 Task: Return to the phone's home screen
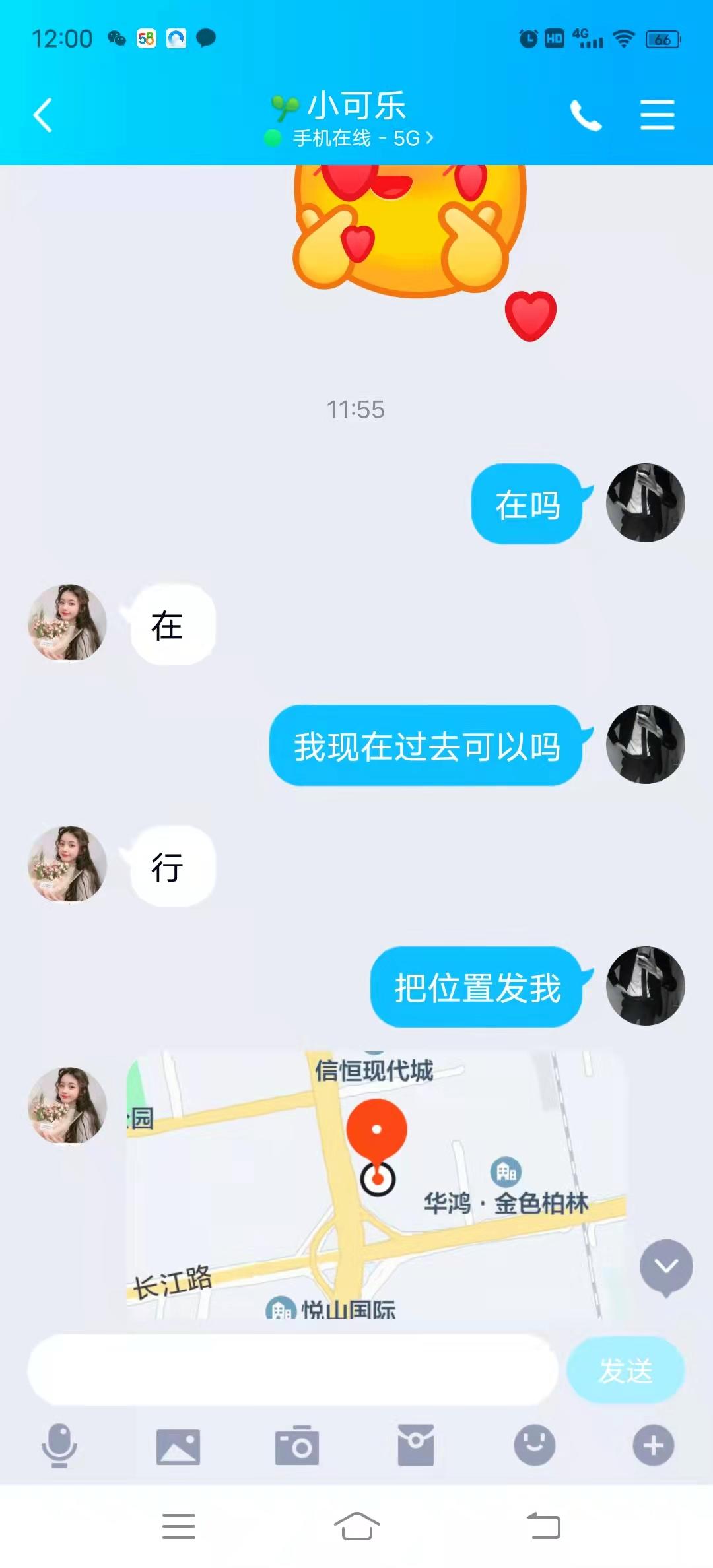[x=356, y=1526]
